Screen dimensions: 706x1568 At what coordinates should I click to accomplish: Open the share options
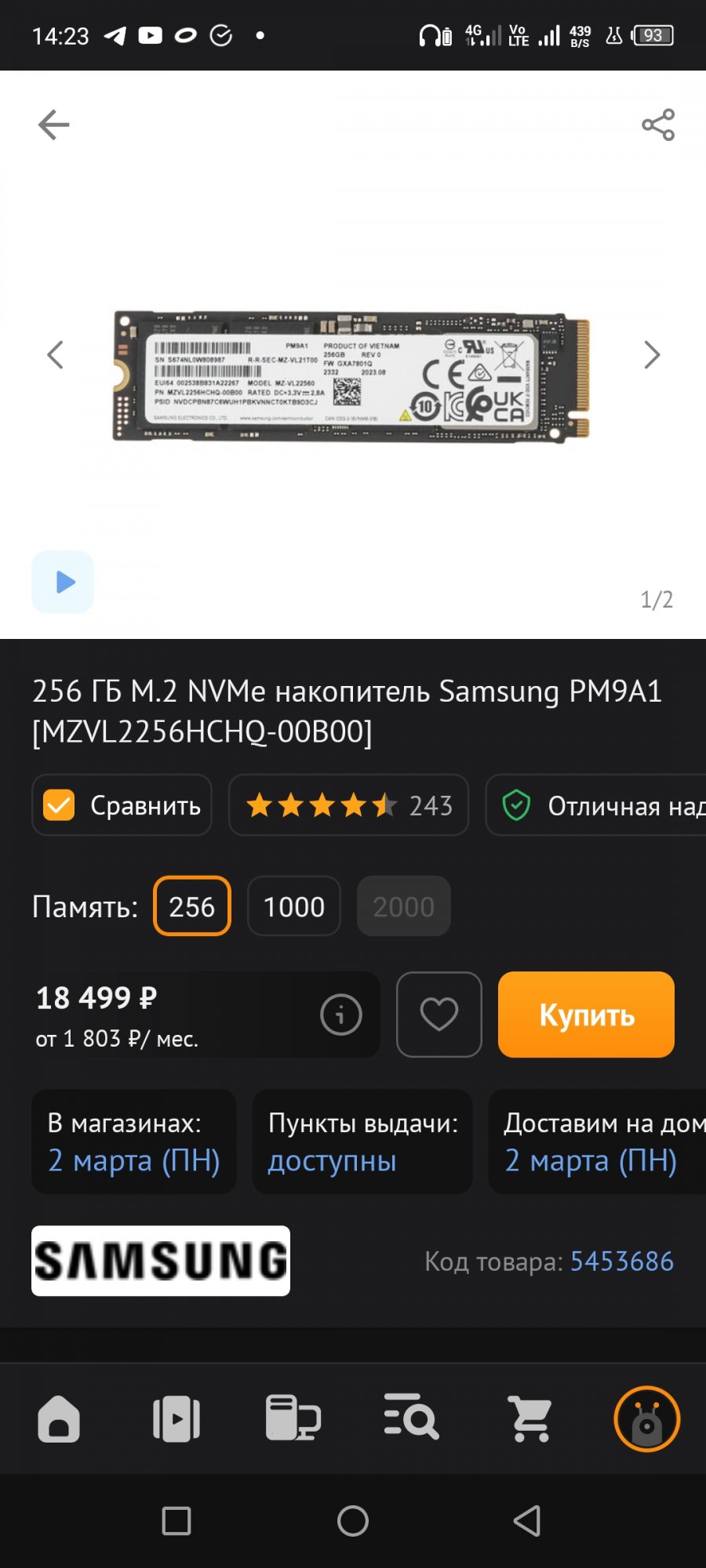(x=657, y=124)
